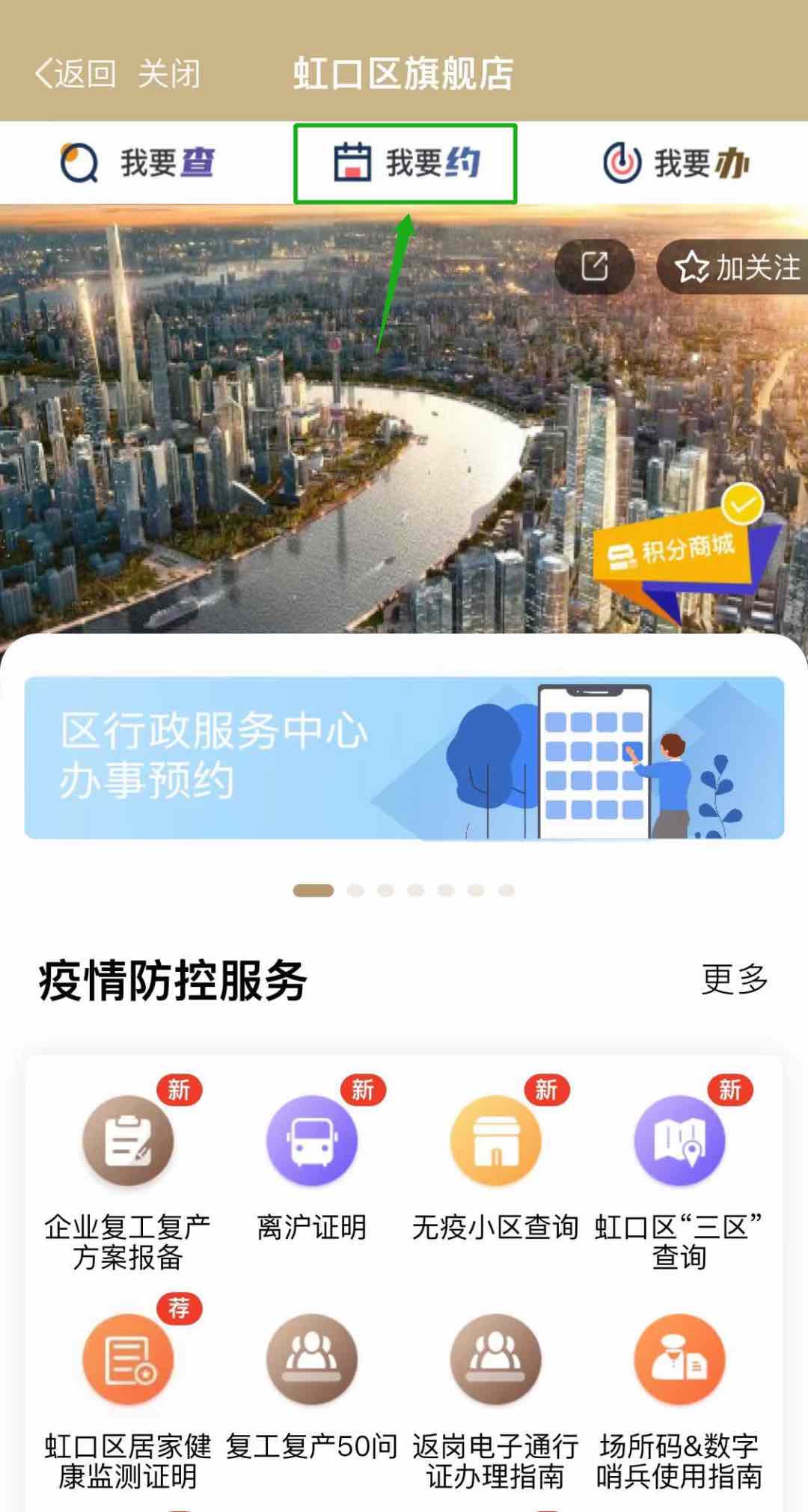Close the page with 关闭
Viewport: 808px width, 1512px height.
[169, 74]
